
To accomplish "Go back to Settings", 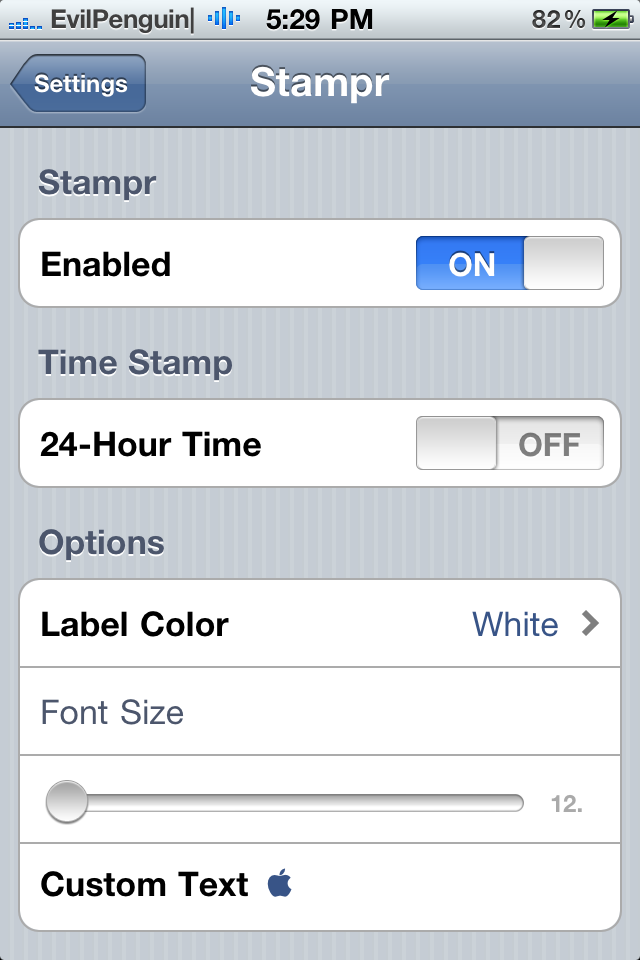I will [x=80, y=84].
